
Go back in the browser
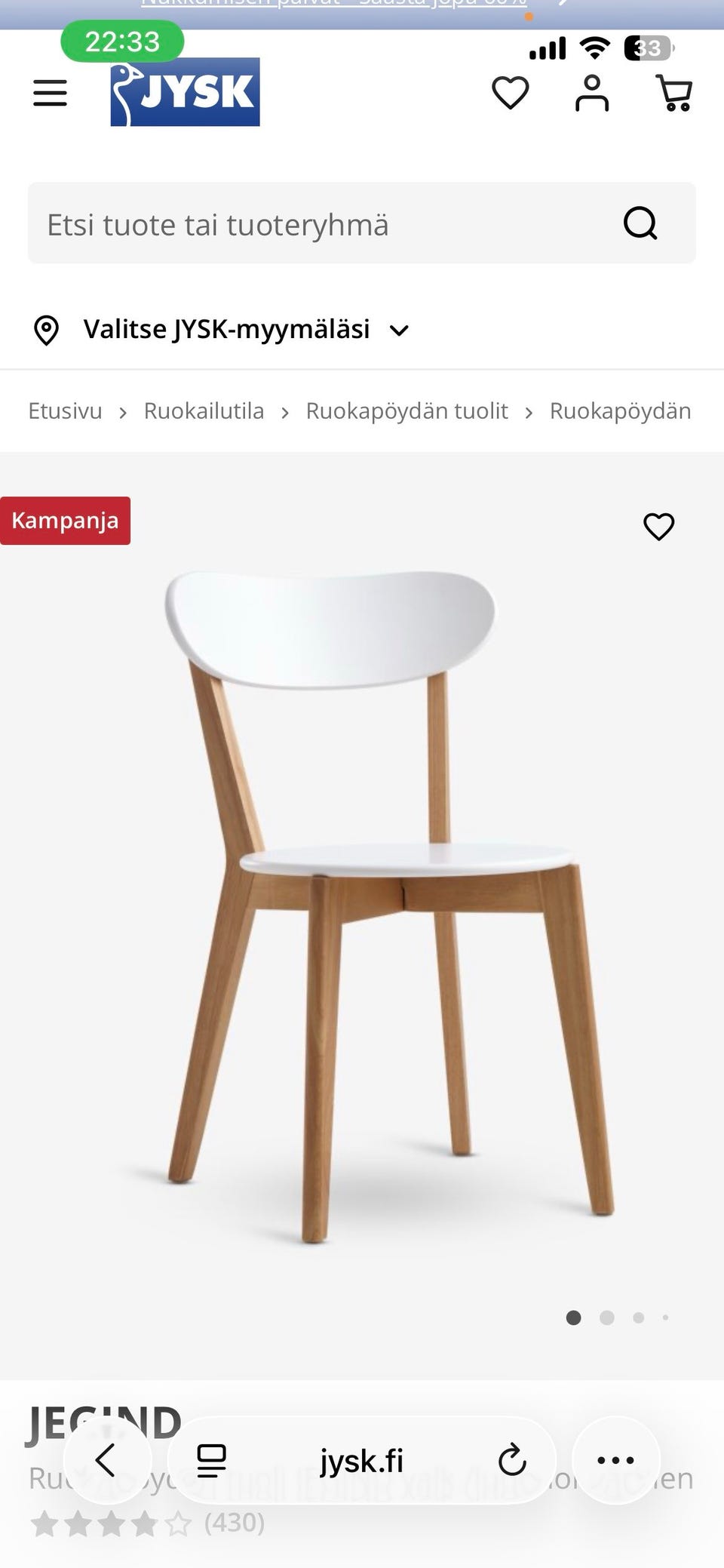106,1460
